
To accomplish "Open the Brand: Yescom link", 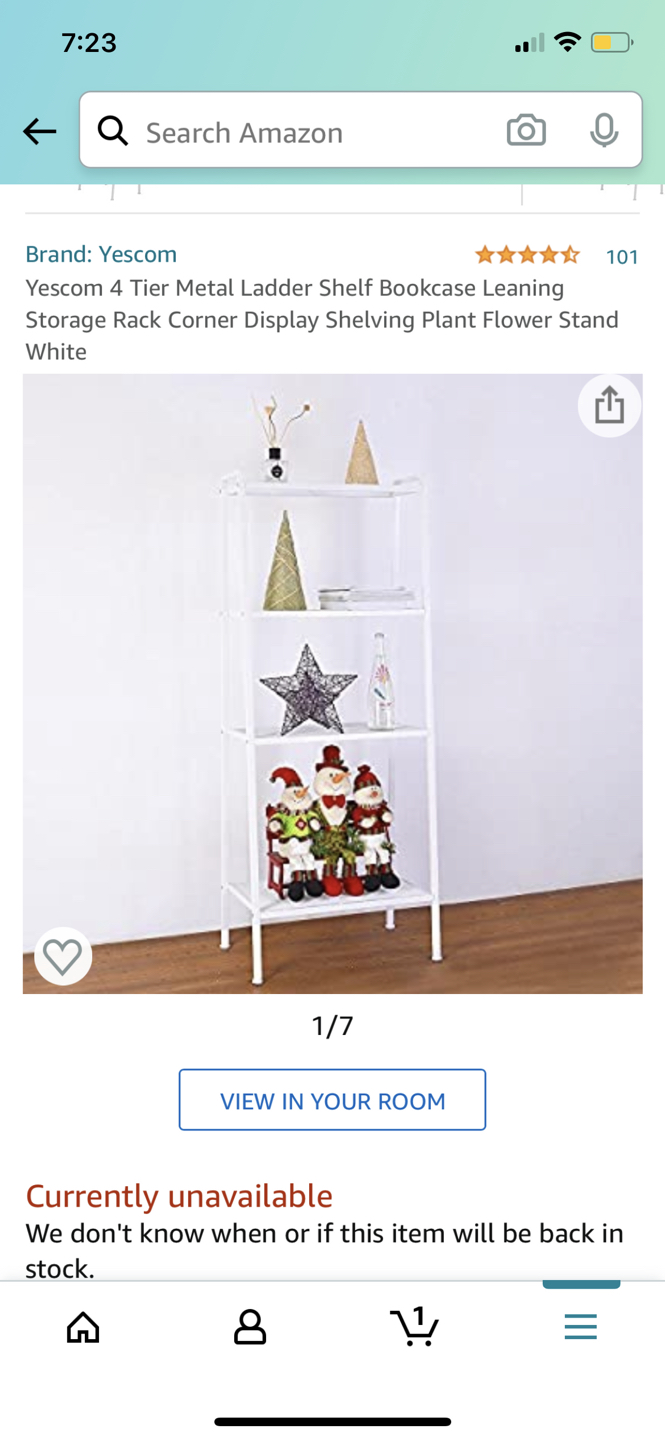I will pyautogui.click(x=101, y=254).
